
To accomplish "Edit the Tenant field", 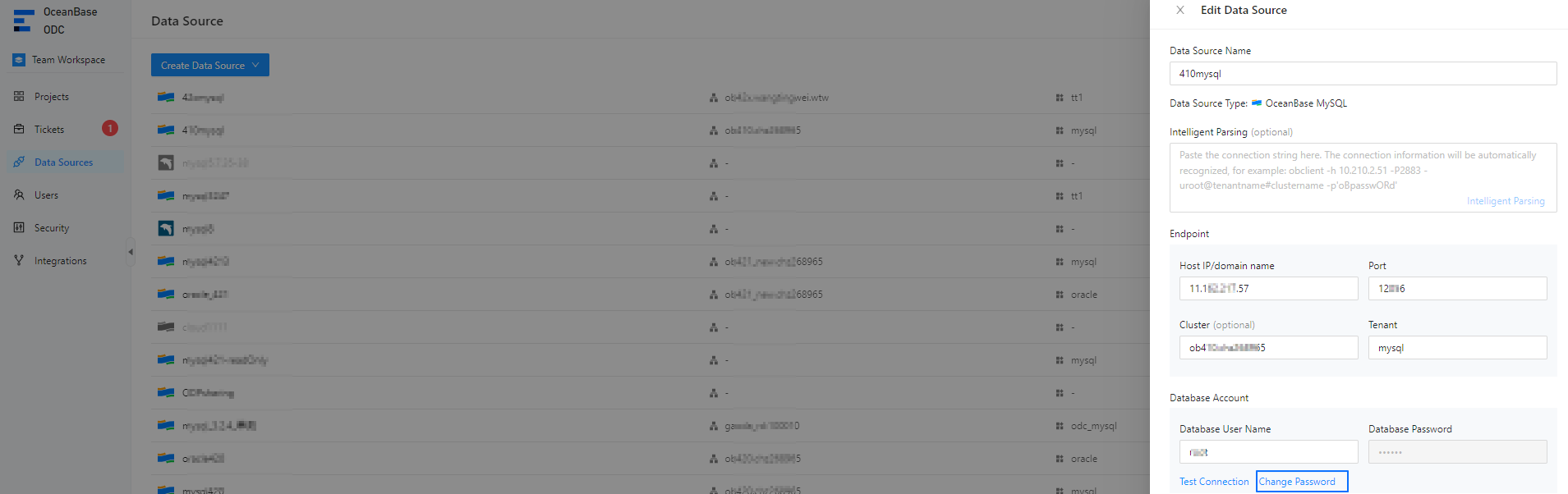I will [1456, 348].
